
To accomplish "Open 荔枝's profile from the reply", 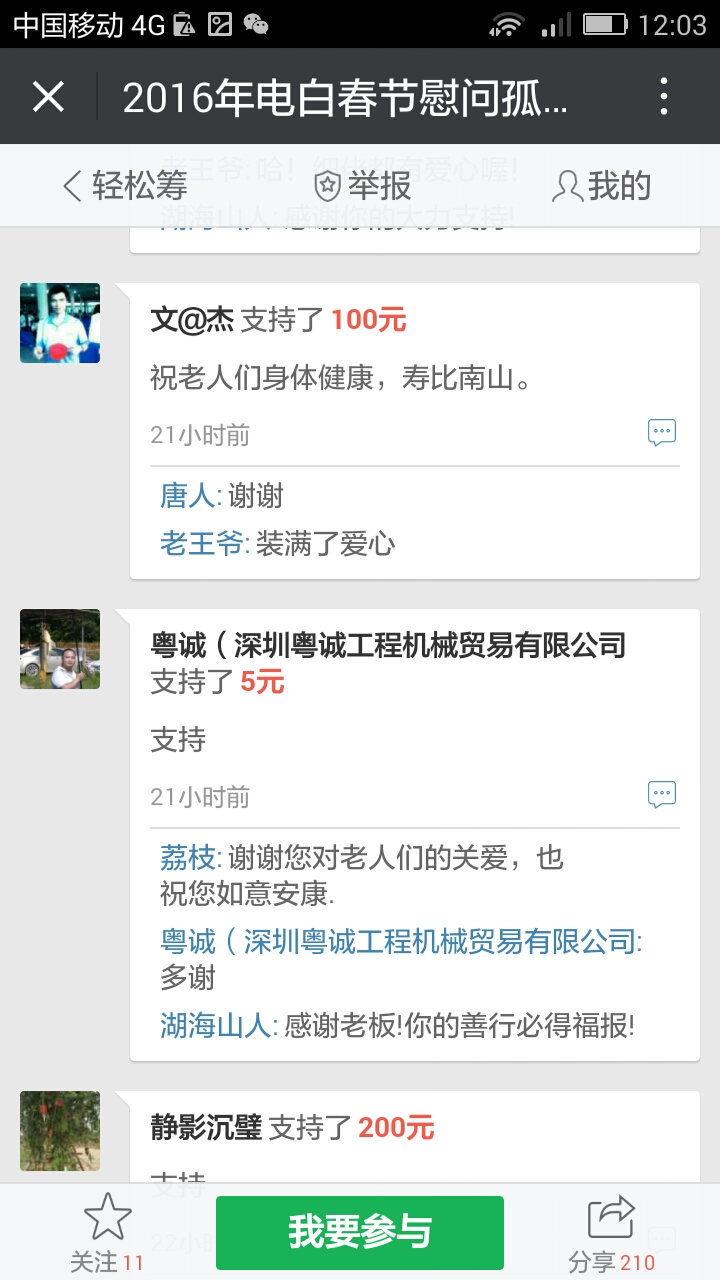I will 188,858.
